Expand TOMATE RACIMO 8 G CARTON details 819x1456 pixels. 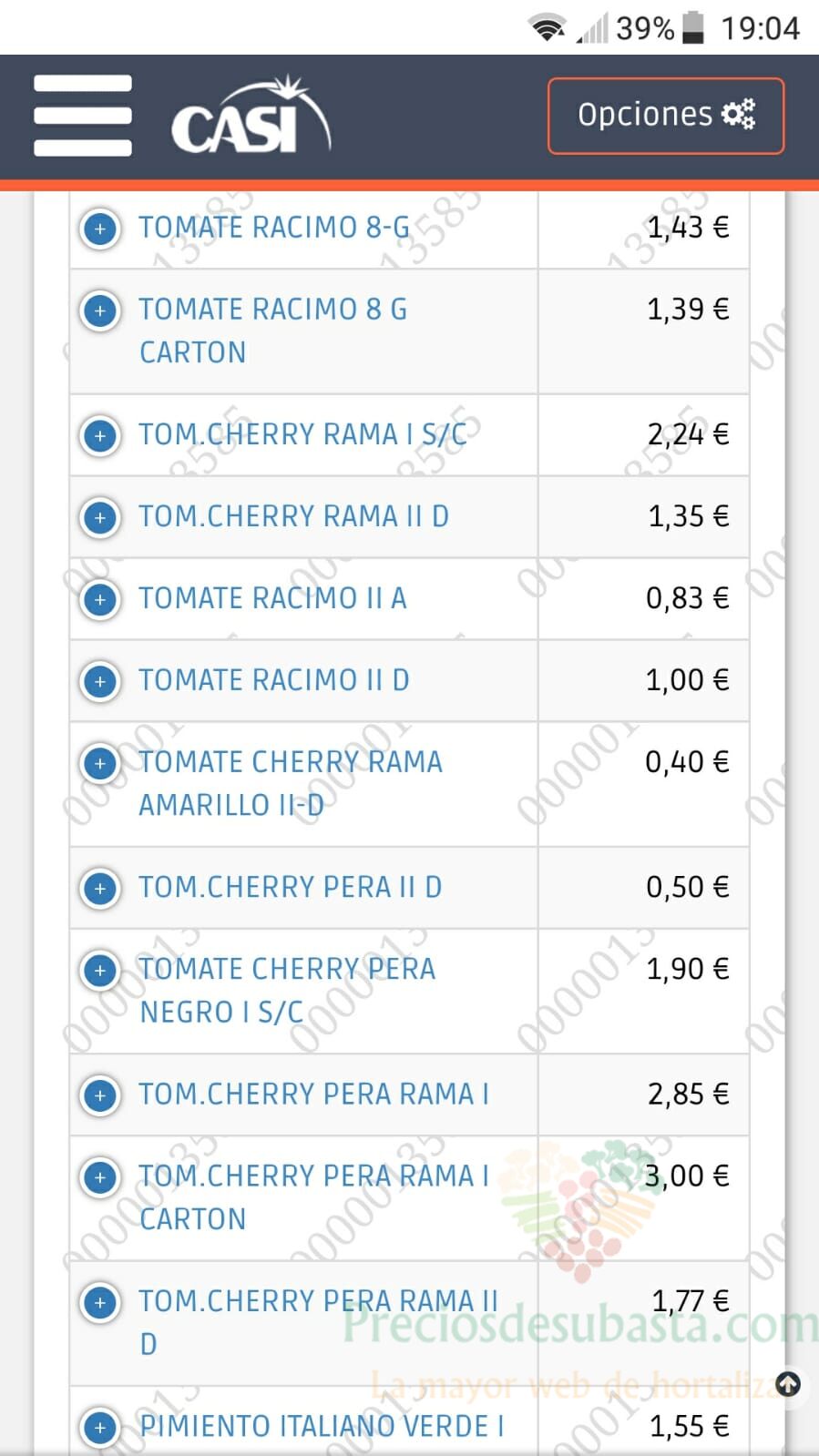[100, 311]
